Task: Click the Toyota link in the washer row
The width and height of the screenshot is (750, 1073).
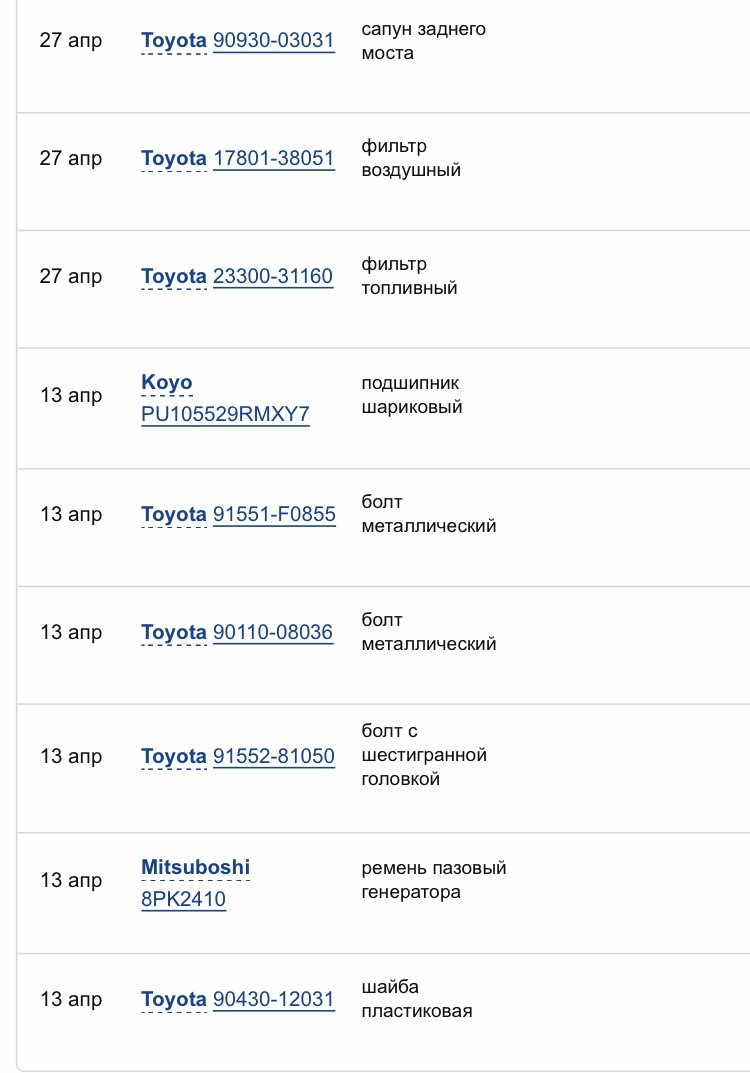Action: click(173, 999)
